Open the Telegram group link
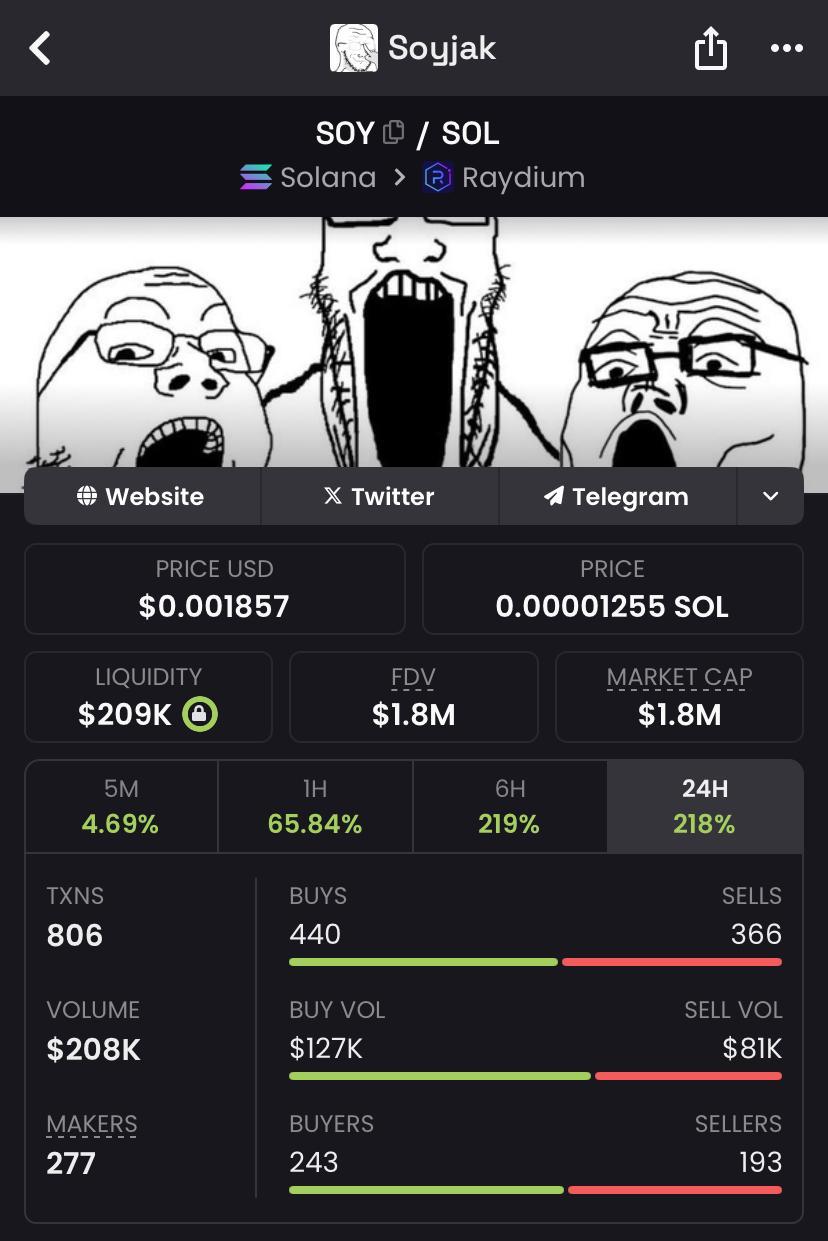The image size is (828, 1241). [x=617, y=496]
